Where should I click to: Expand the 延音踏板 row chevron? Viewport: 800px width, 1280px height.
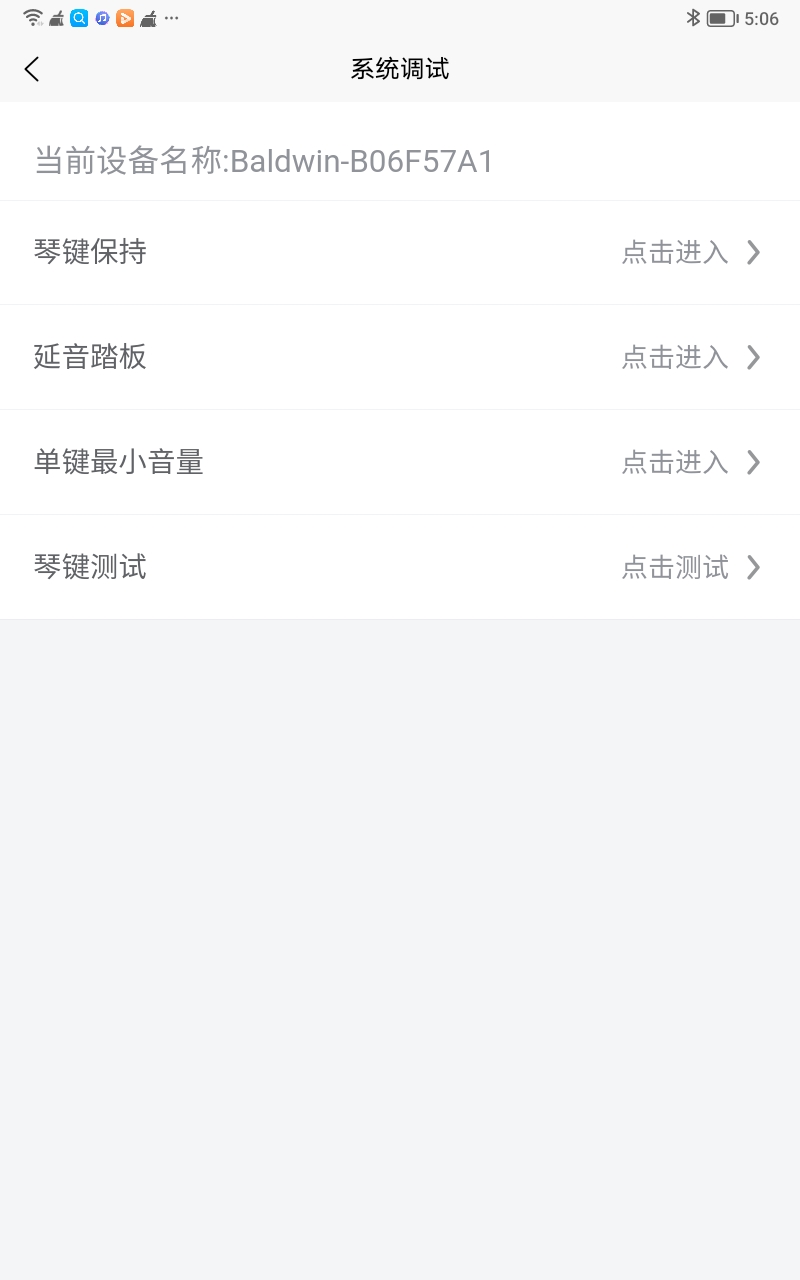point(753,357)
